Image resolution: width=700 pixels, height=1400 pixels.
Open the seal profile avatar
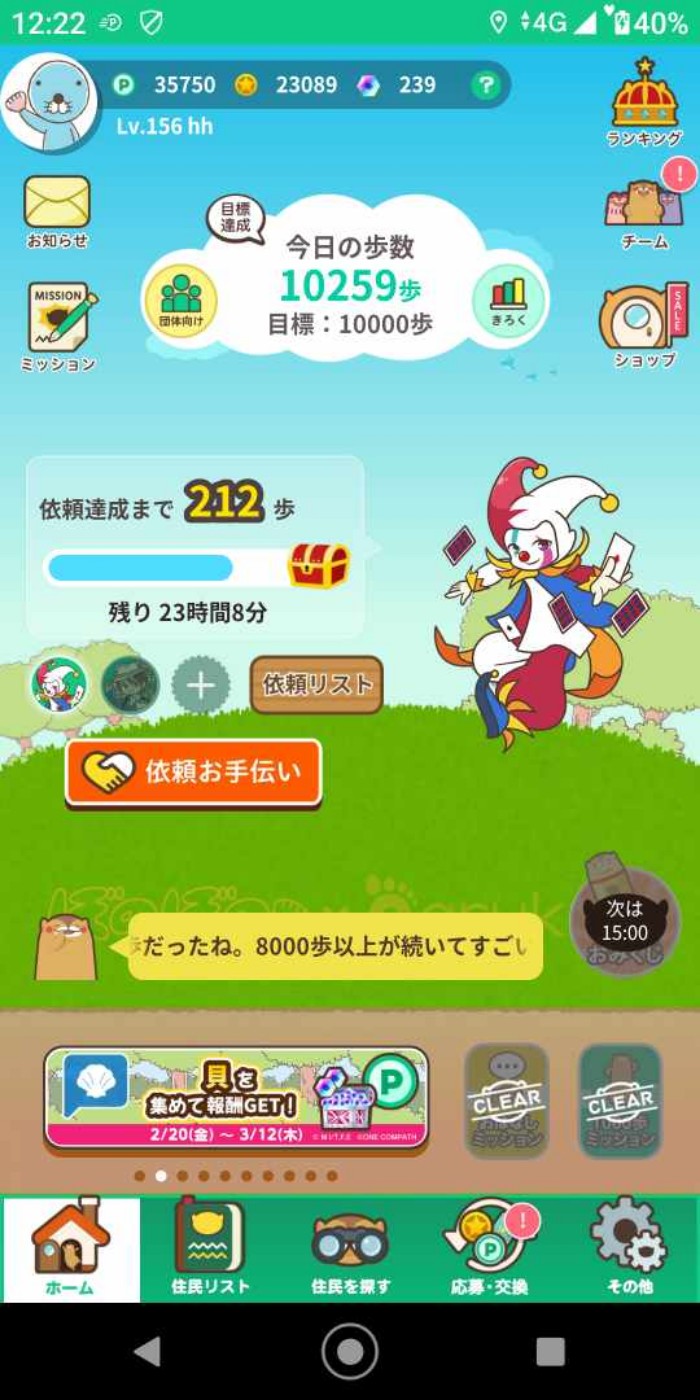point(50,102)
